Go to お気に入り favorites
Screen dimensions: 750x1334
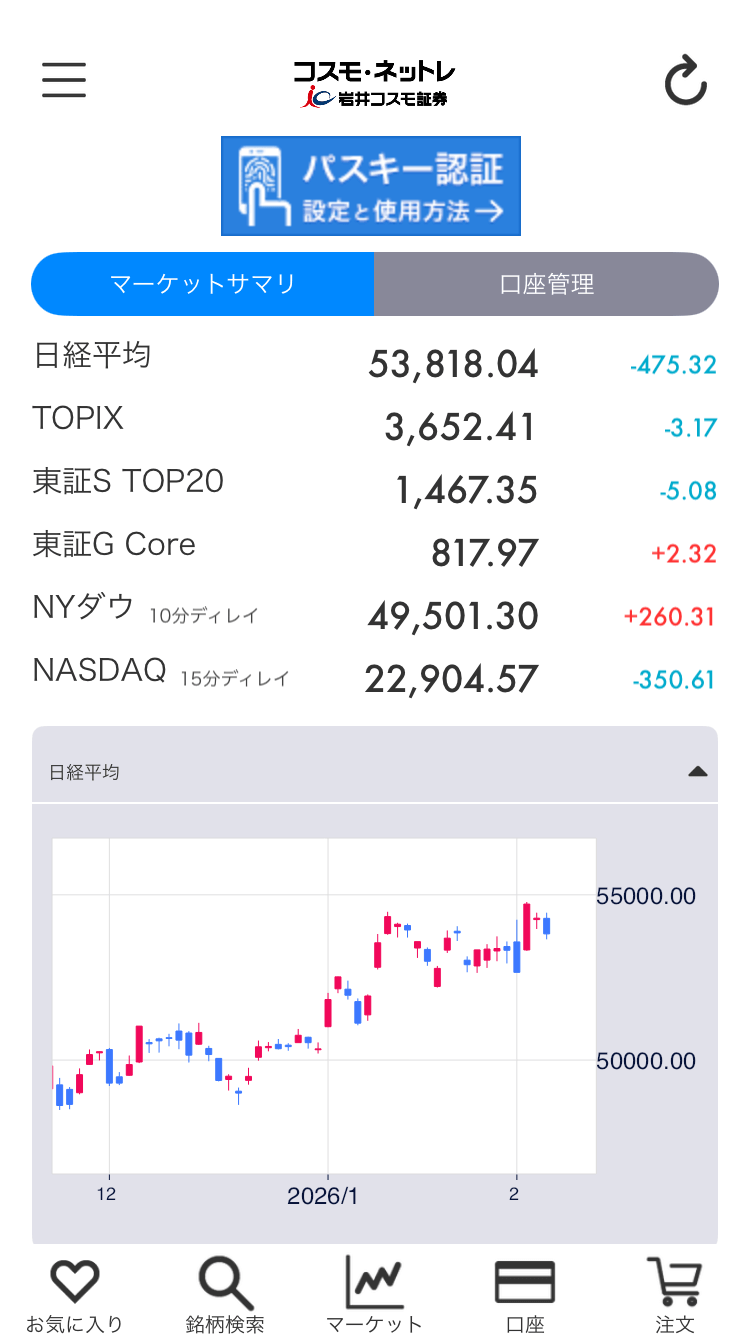click(75, 1295)
